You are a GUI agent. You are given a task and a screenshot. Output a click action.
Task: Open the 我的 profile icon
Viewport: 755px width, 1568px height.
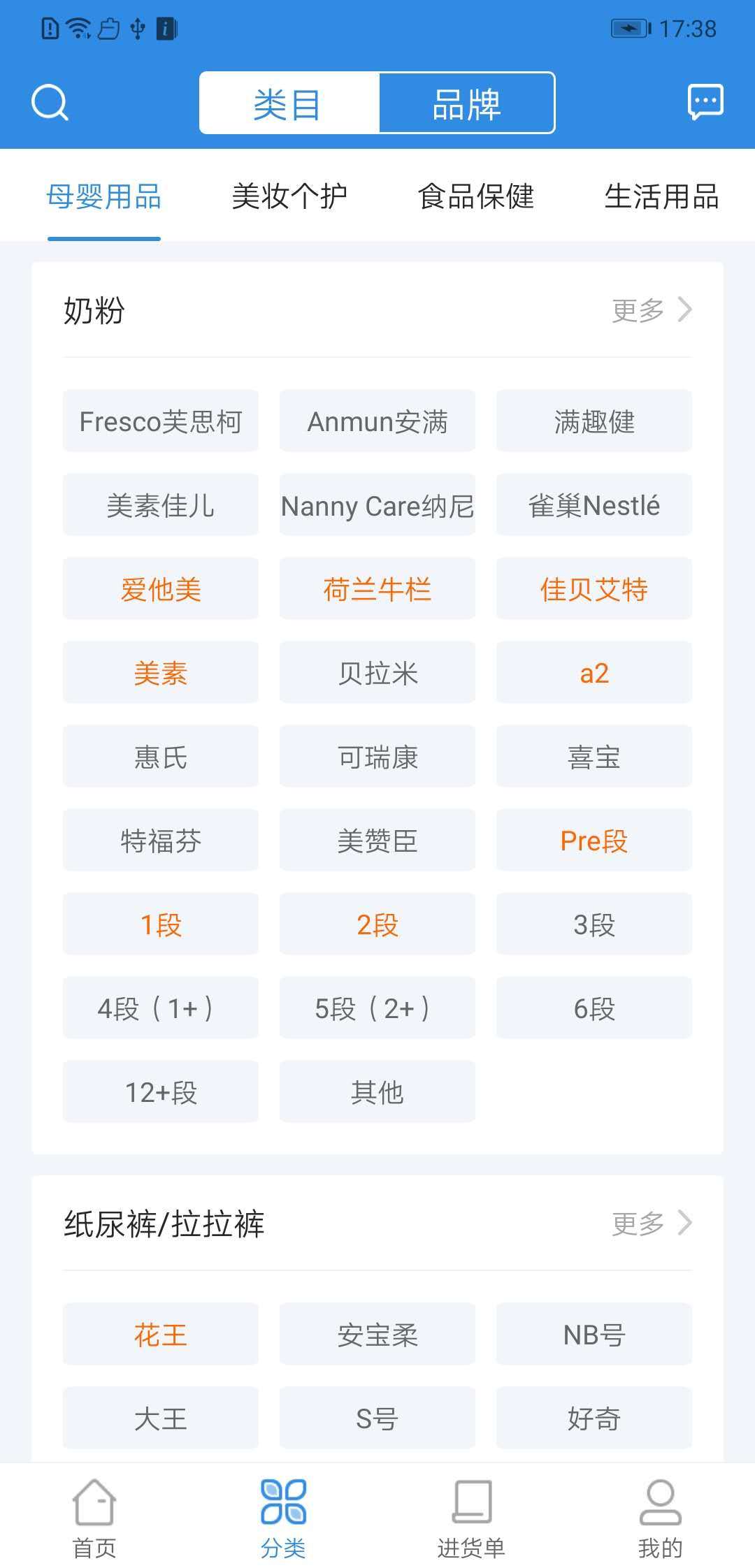pyautogui.click(x=660, y=1497)
